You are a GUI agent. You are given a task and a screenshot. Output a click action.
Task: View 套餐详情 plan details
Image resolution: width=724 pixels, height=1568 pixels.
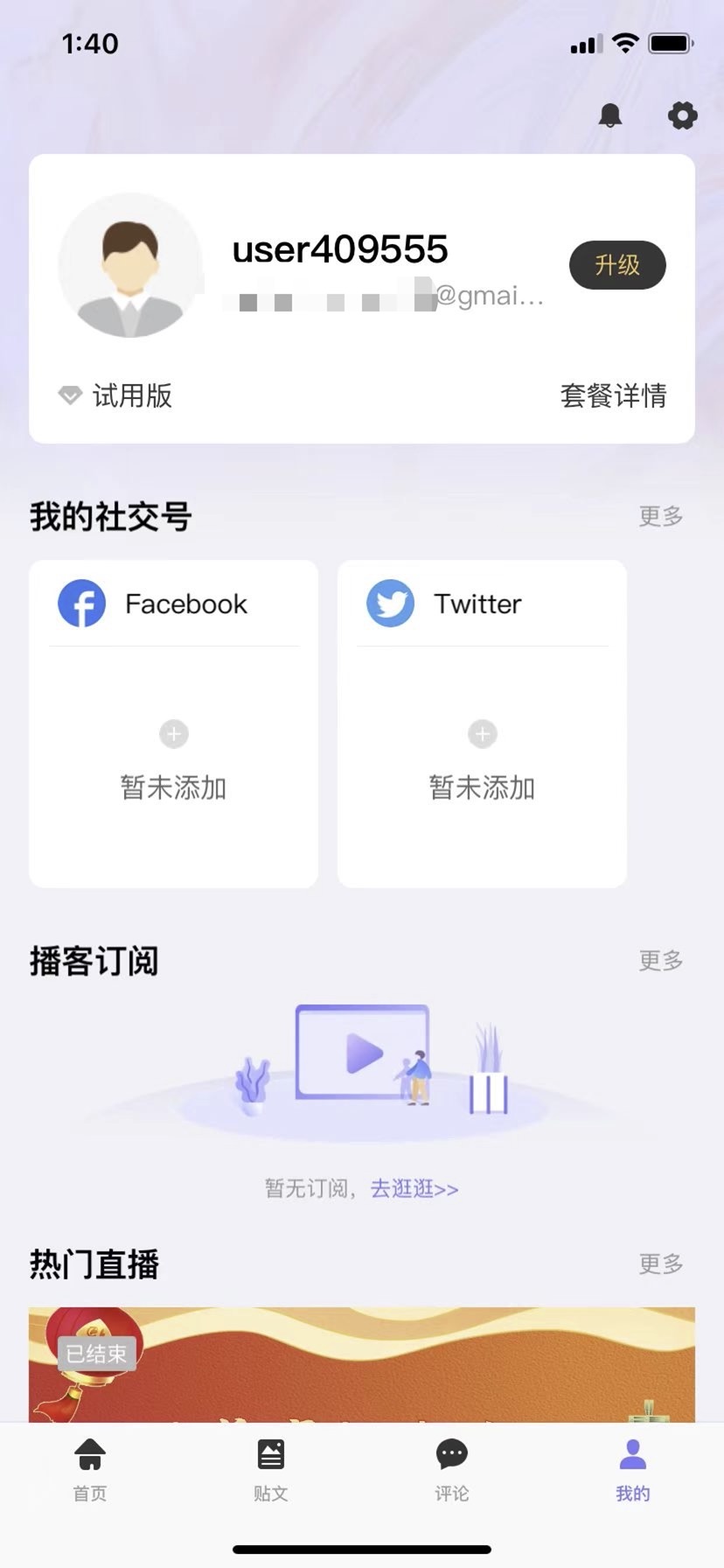(x=613, y=395)
